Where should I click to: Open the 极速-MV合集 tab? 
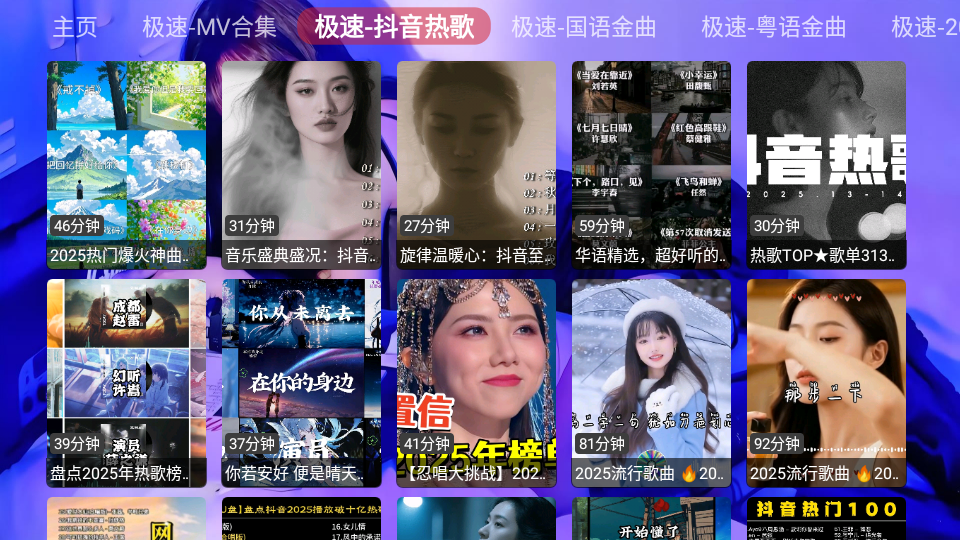pyautogui.click(x=209, y=27)
